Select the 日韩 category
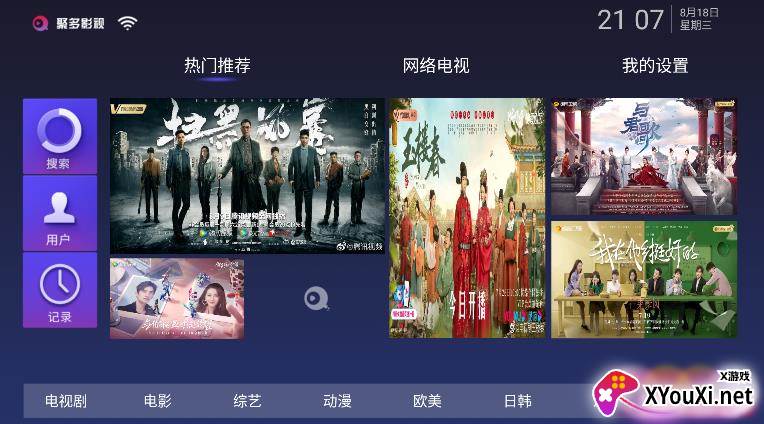 517,401
